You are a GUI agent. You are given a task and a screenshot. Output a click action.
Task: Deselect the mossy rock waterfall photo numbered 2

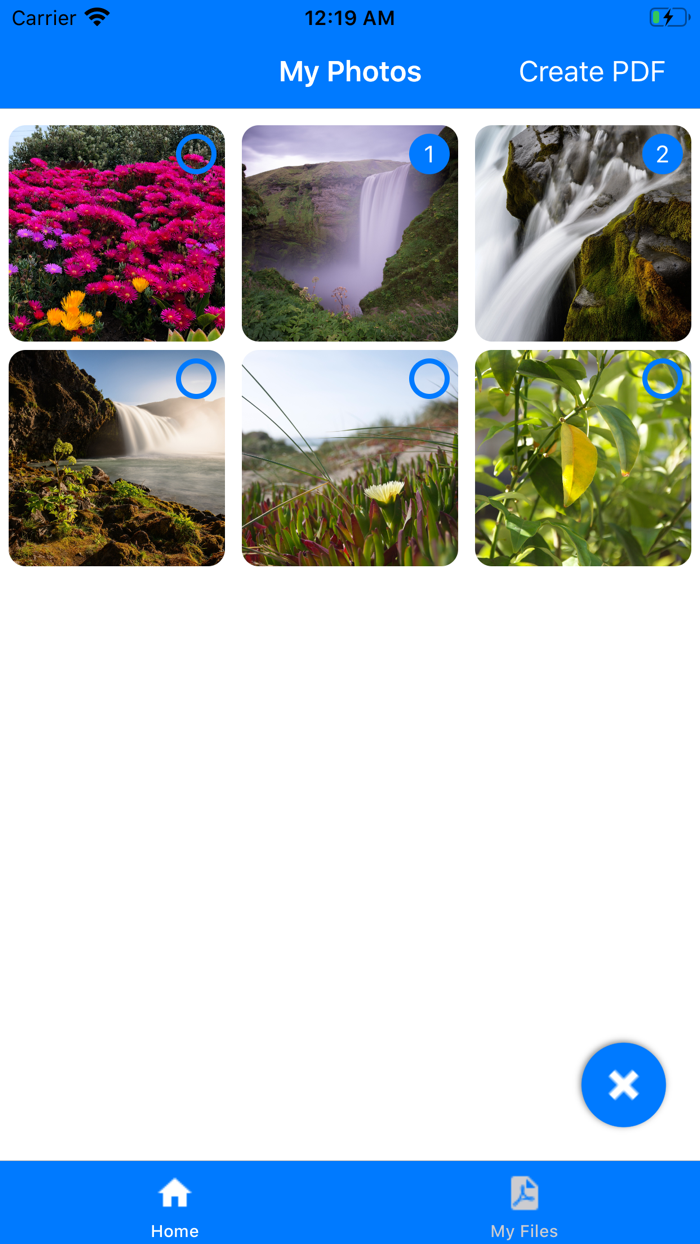click(662, 154)
